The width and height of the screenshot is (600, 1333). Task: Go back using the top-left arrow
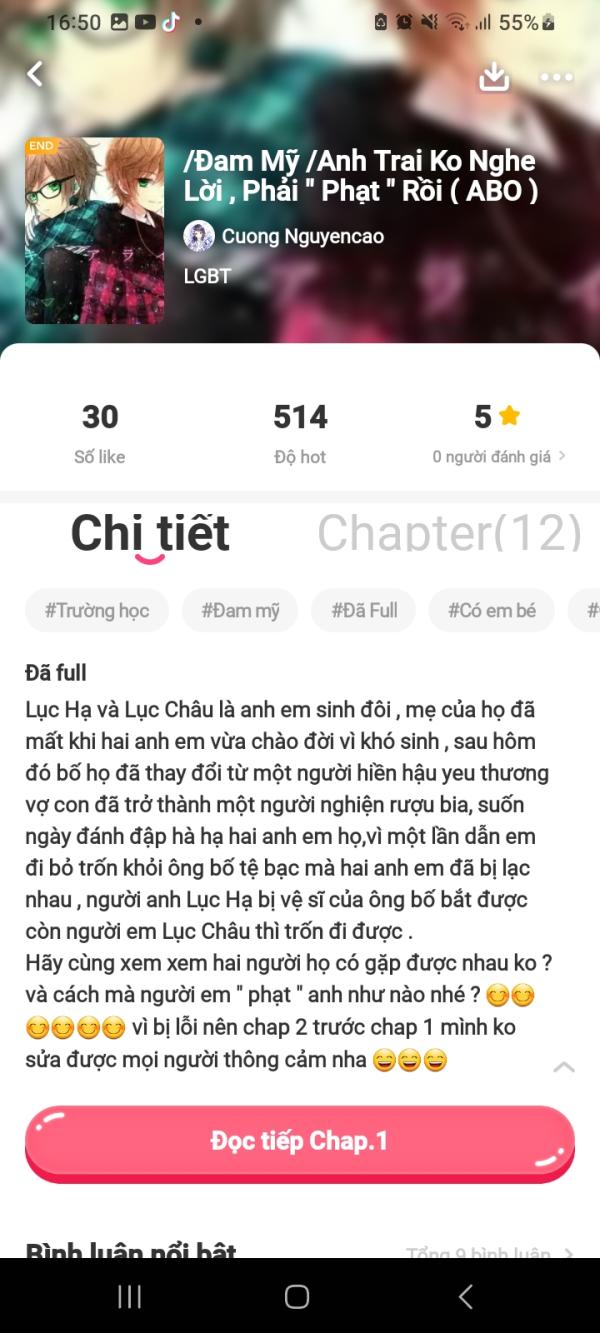tap(36, 74)
